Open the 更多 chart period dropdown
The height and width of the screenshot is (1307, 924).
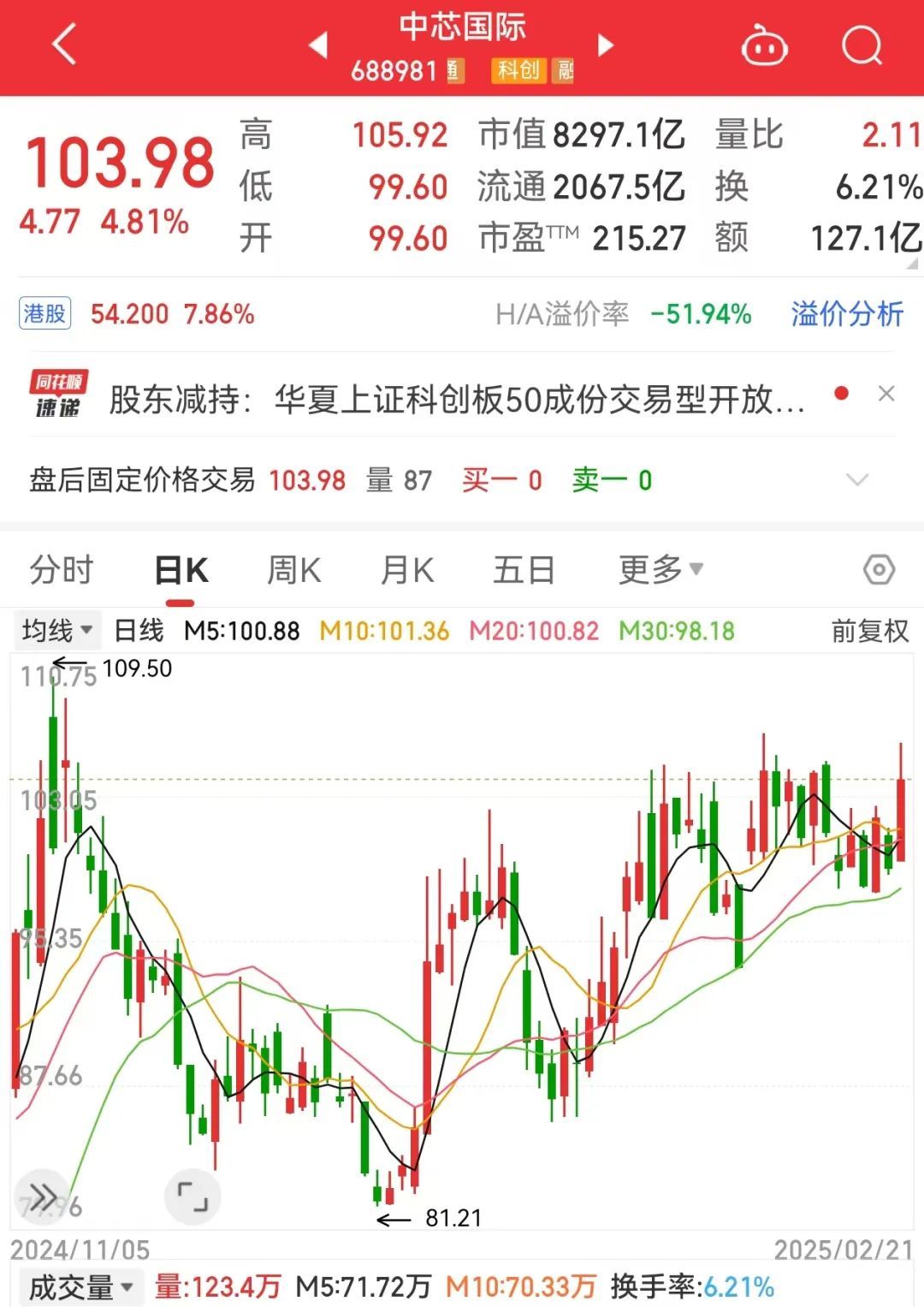[660, 570]
